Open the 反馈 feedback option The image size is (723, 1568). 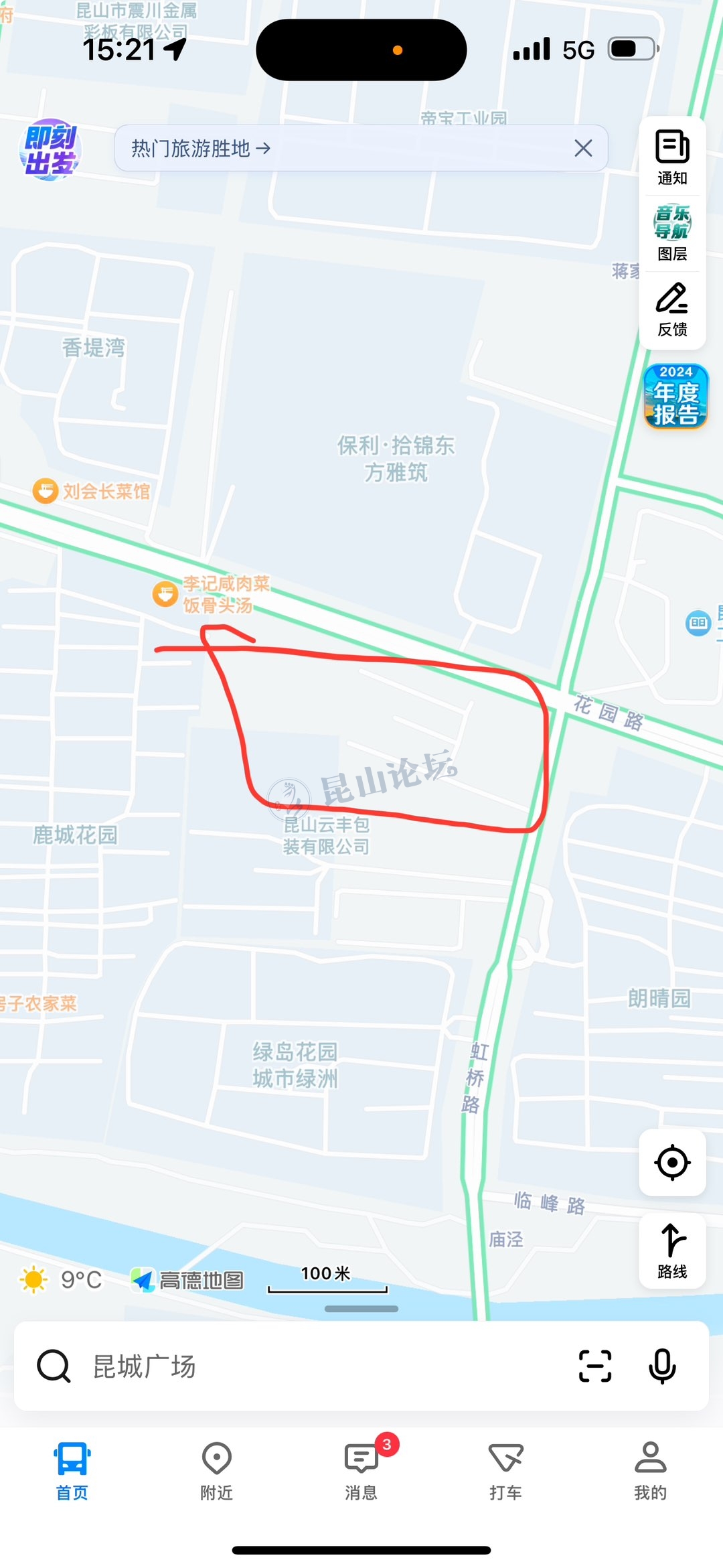point(672,309)
